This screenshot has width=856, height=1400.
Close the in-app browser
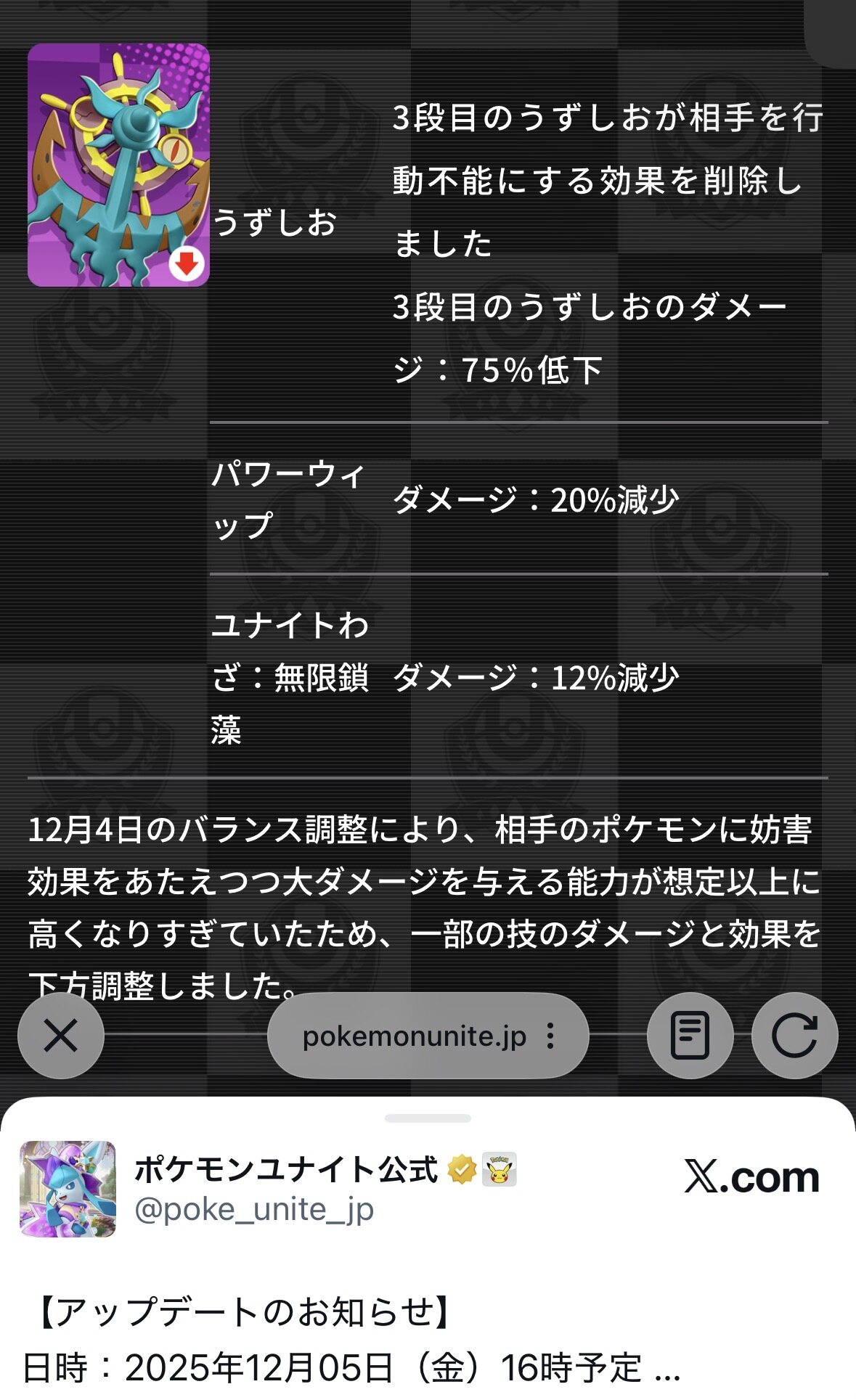tap(61, 1036)
